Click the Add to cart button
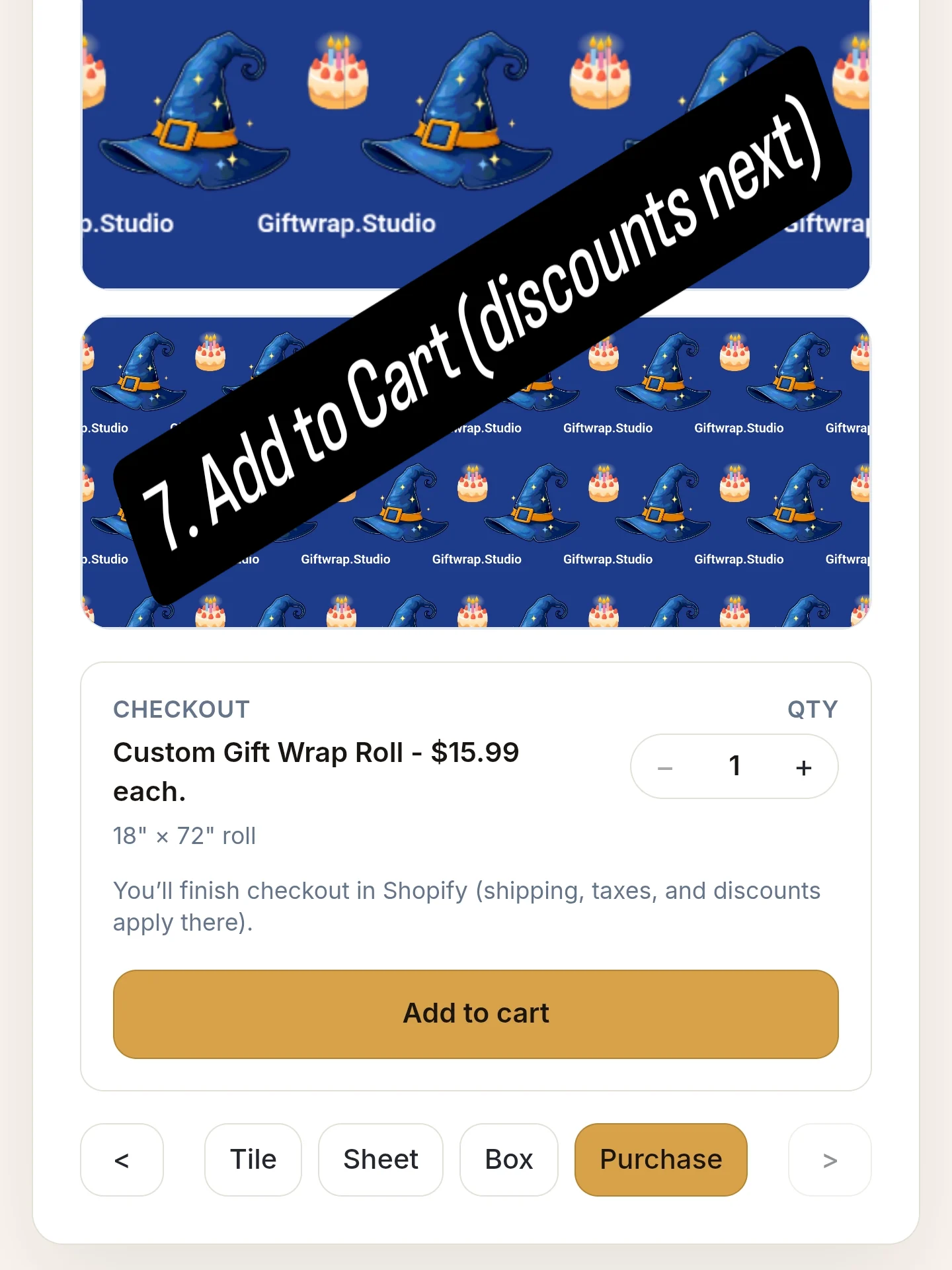This screenshot has height=1270, width=952. pos(475,1013)
